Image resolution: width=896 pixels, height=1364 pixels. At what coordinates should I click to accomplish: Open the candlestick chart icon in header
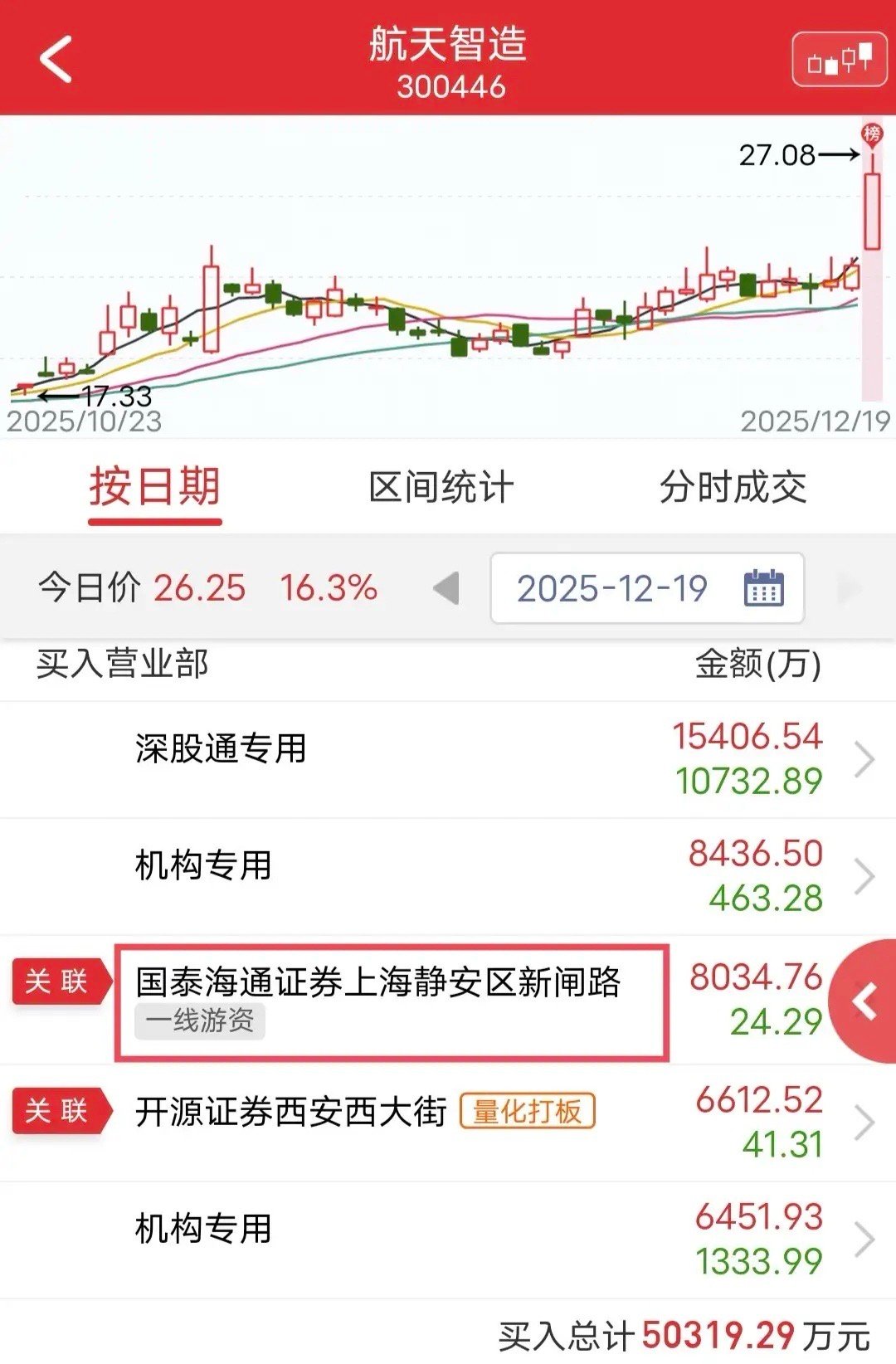[840, 60]
